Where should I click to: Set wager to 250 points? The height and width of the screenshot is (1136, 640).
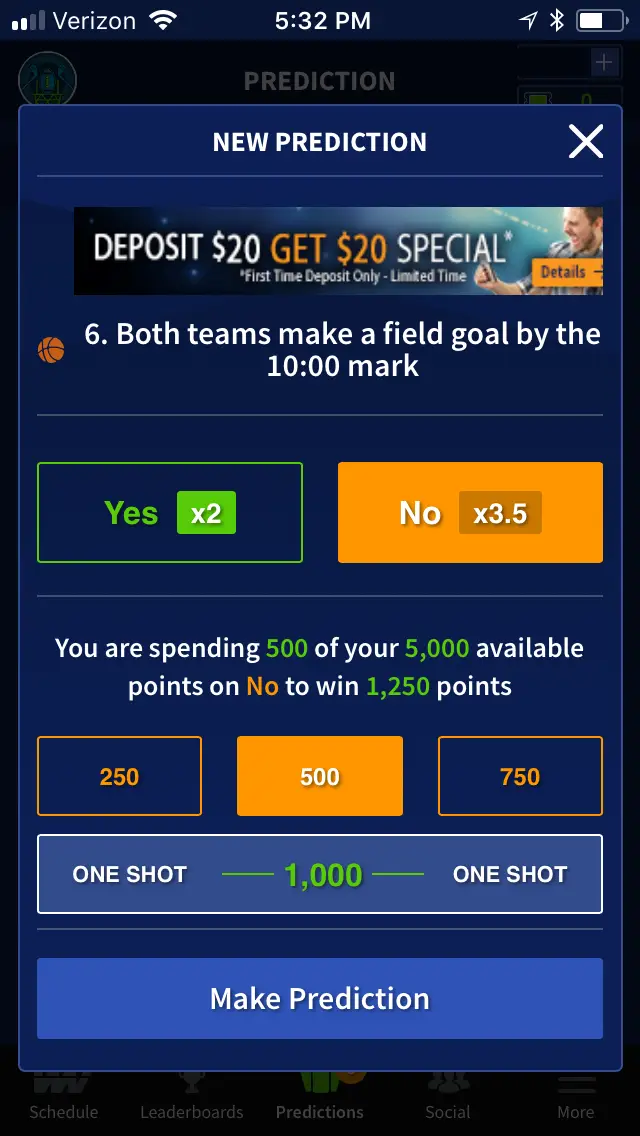tap(119, 776)
